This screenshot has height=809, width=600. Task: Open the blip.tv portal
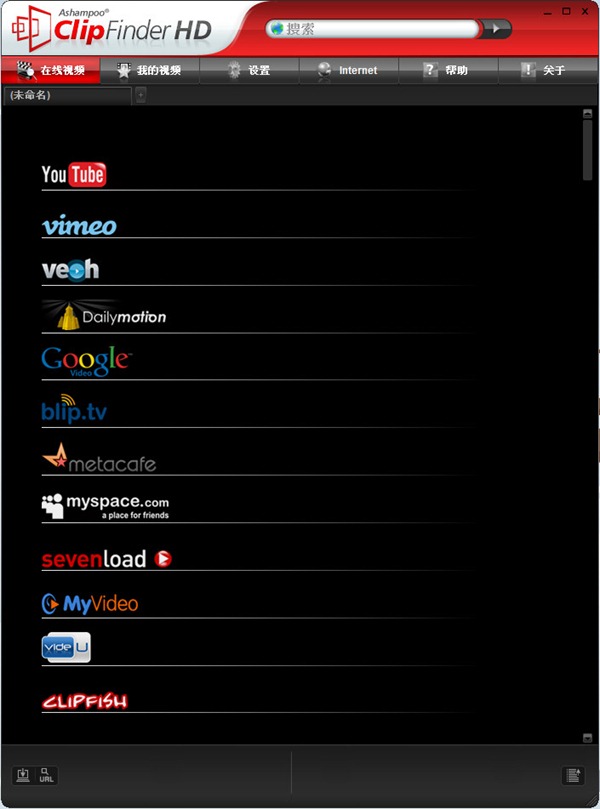[74, 409]
